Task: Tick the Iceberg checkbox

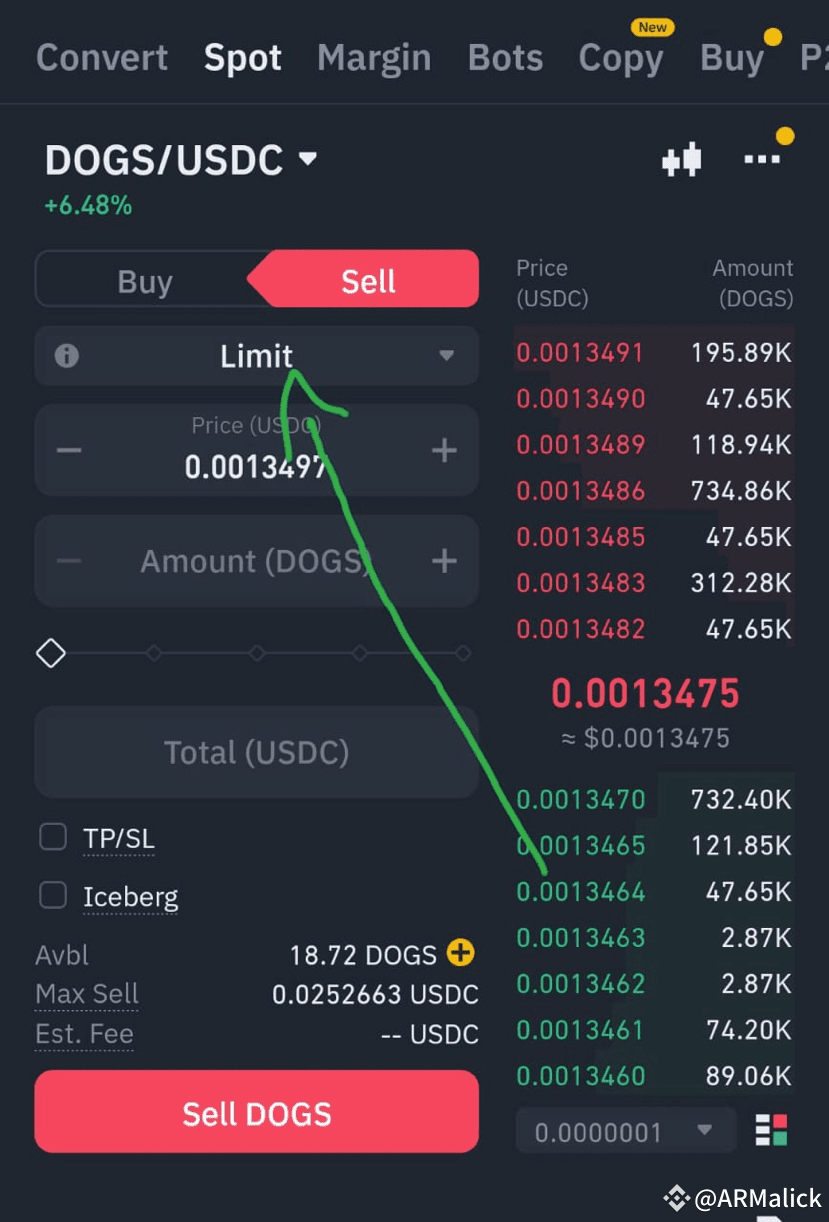Action: [53, 895]
